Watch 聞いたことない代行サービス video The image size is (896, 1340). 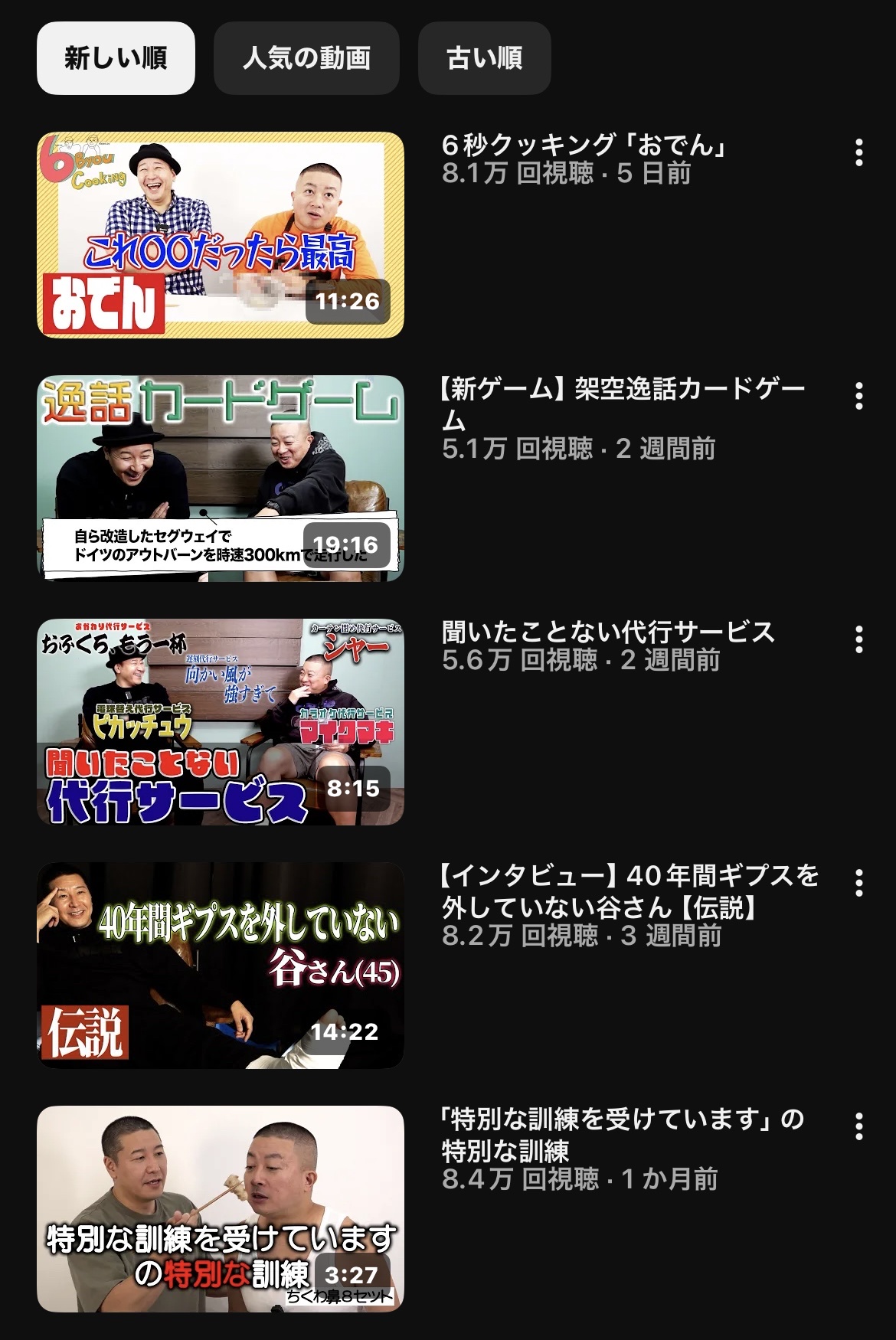point(221,722)
